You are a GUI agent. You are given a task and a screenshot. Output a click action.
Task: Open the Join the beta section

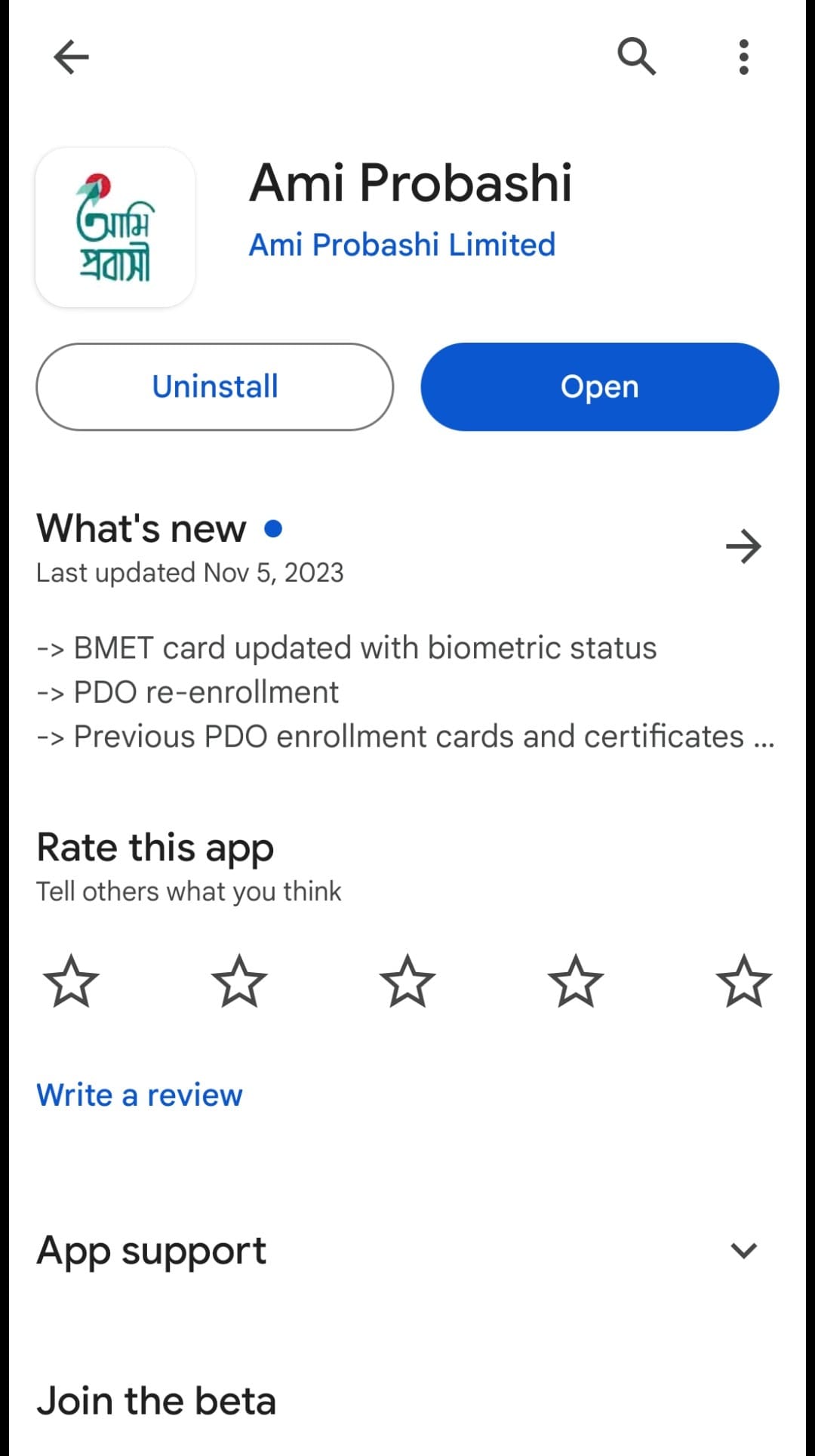pos(155,1400)
